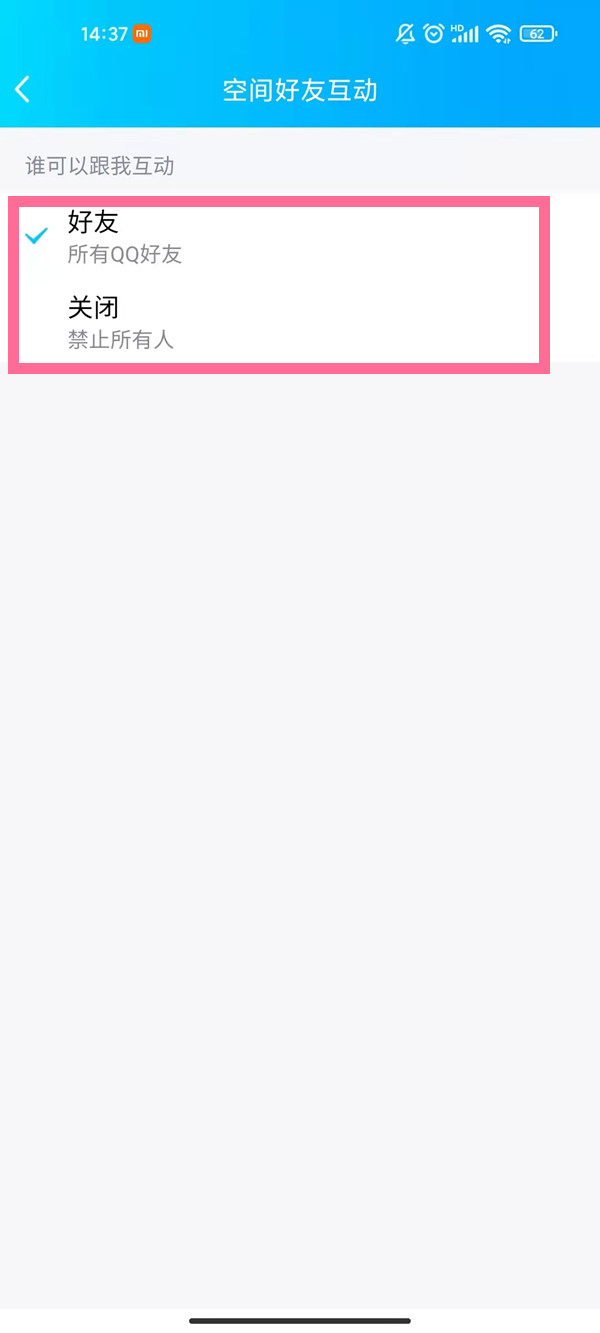Go back from 空间好友互动 page

[23, 89]
